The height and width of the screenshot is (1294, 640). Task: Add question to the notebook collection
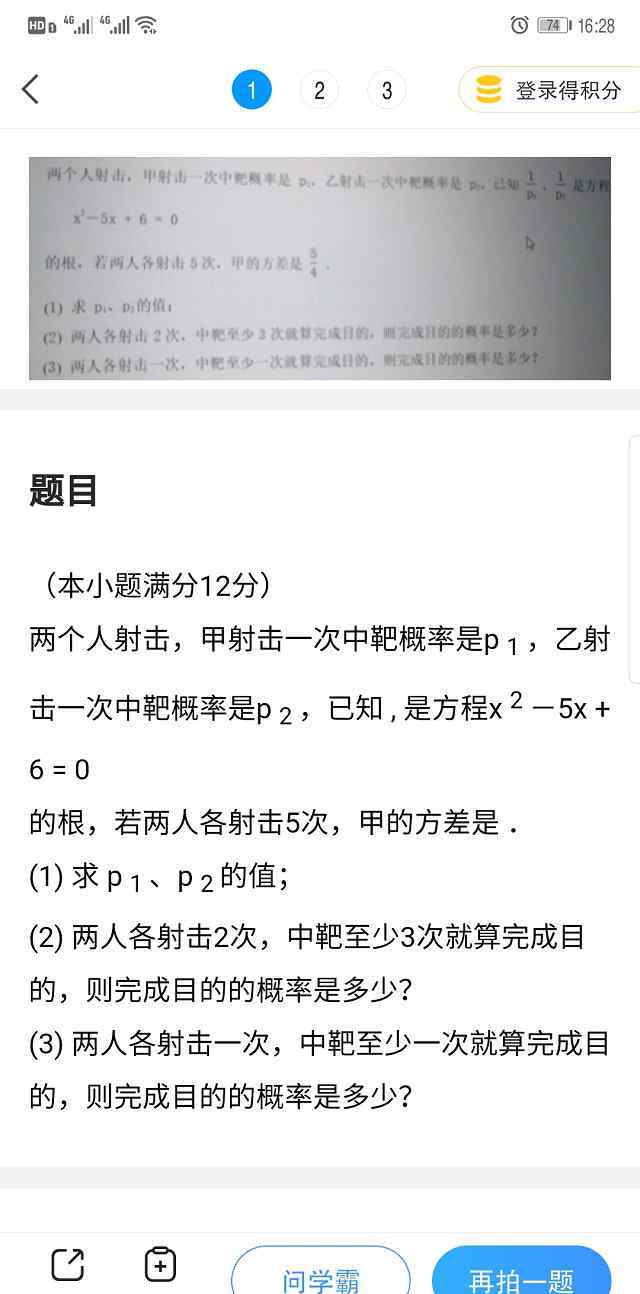tap(160, 1265)
